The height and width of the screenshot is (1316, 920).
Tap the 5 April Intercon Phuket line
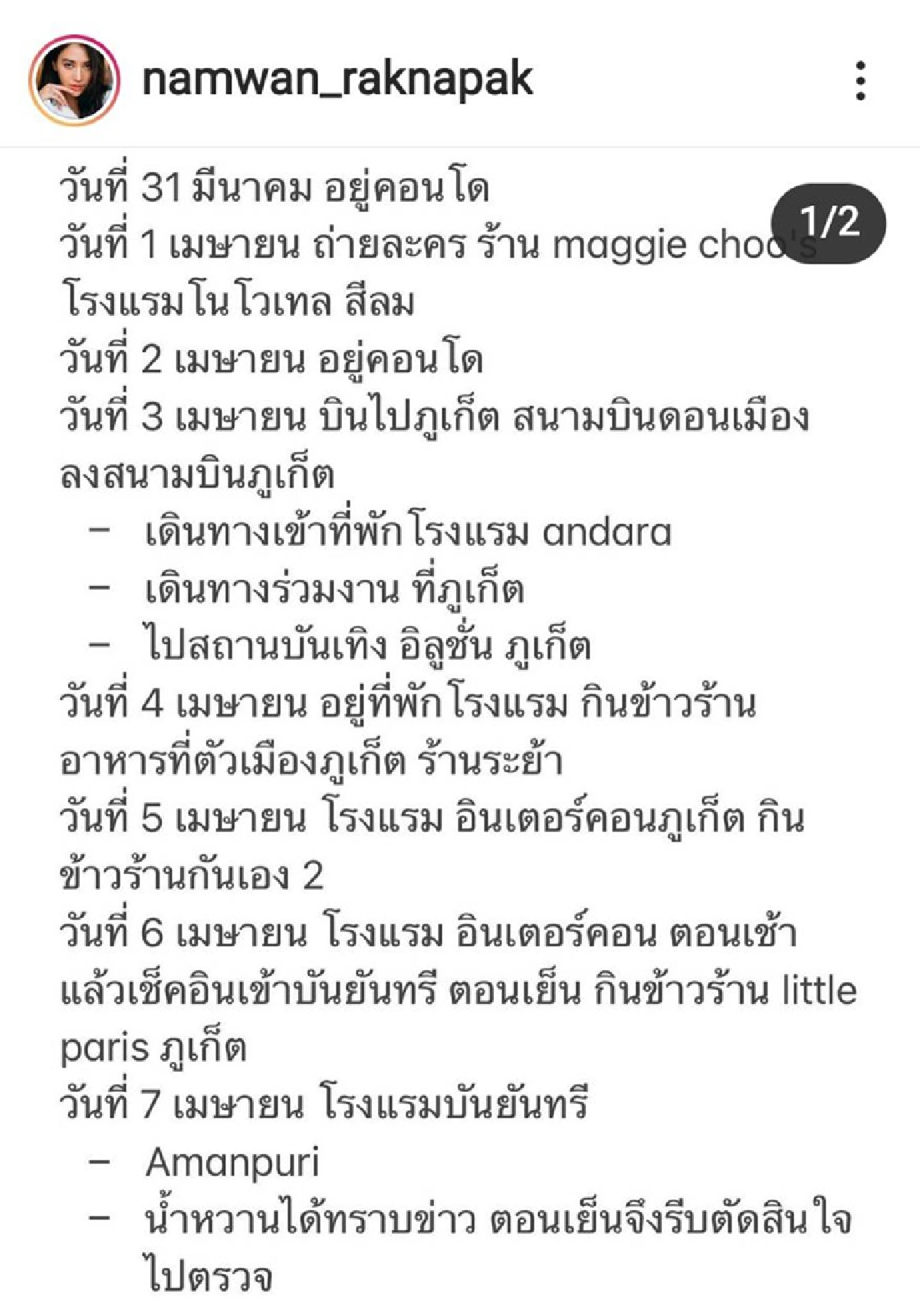click(x=429, y=817)
